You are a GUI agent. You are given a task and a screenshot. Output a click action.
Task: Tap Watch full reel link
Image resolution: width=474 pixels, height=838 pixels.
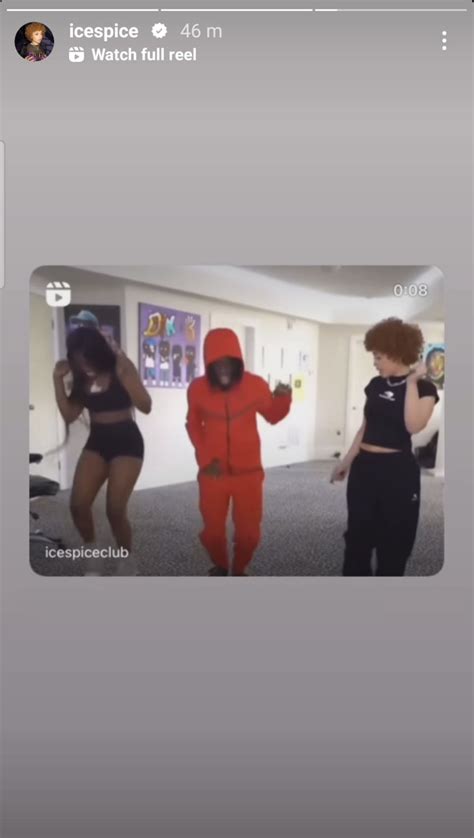(x=133, y=55)
